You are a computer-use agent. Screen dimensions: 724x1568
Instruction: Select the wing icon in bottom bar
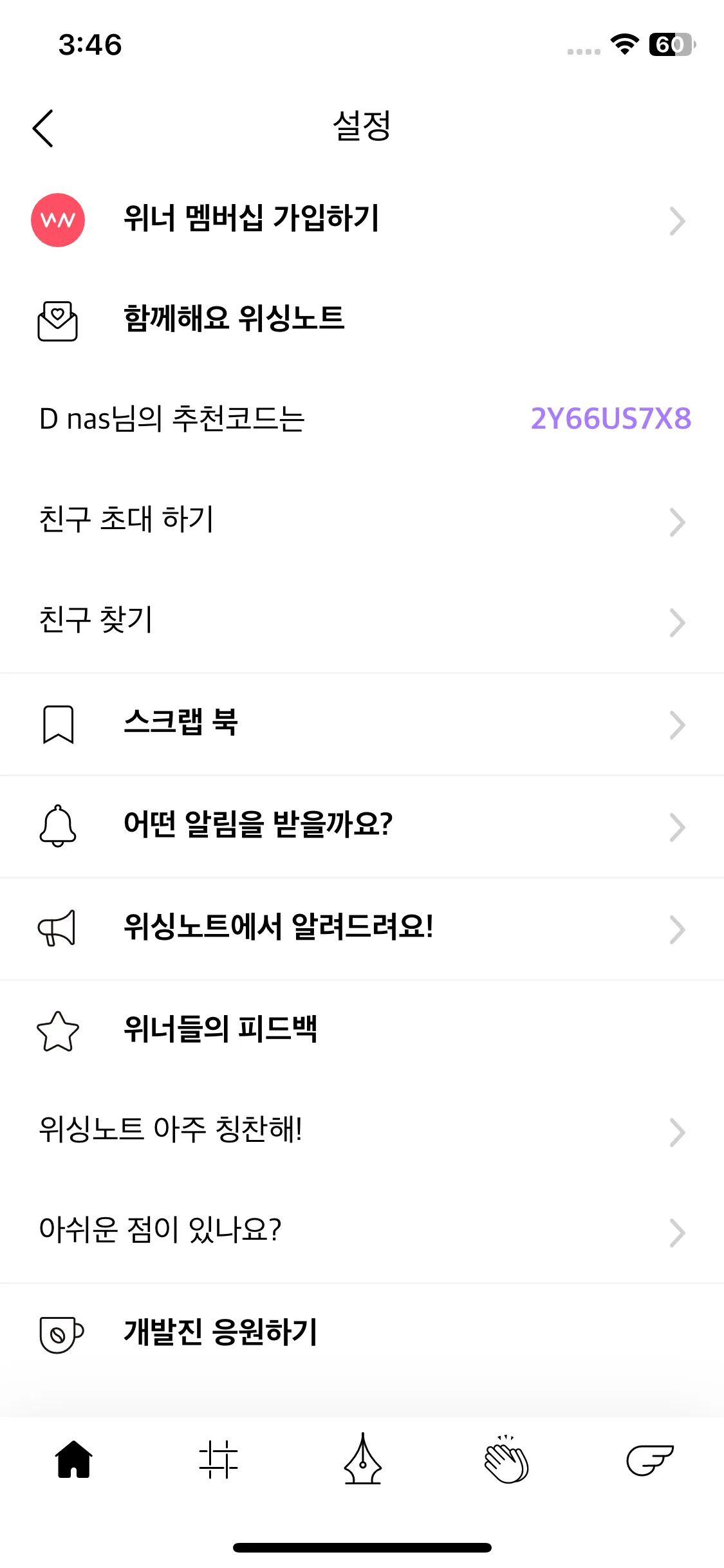pyautogui.click(x=651, y=1462)
